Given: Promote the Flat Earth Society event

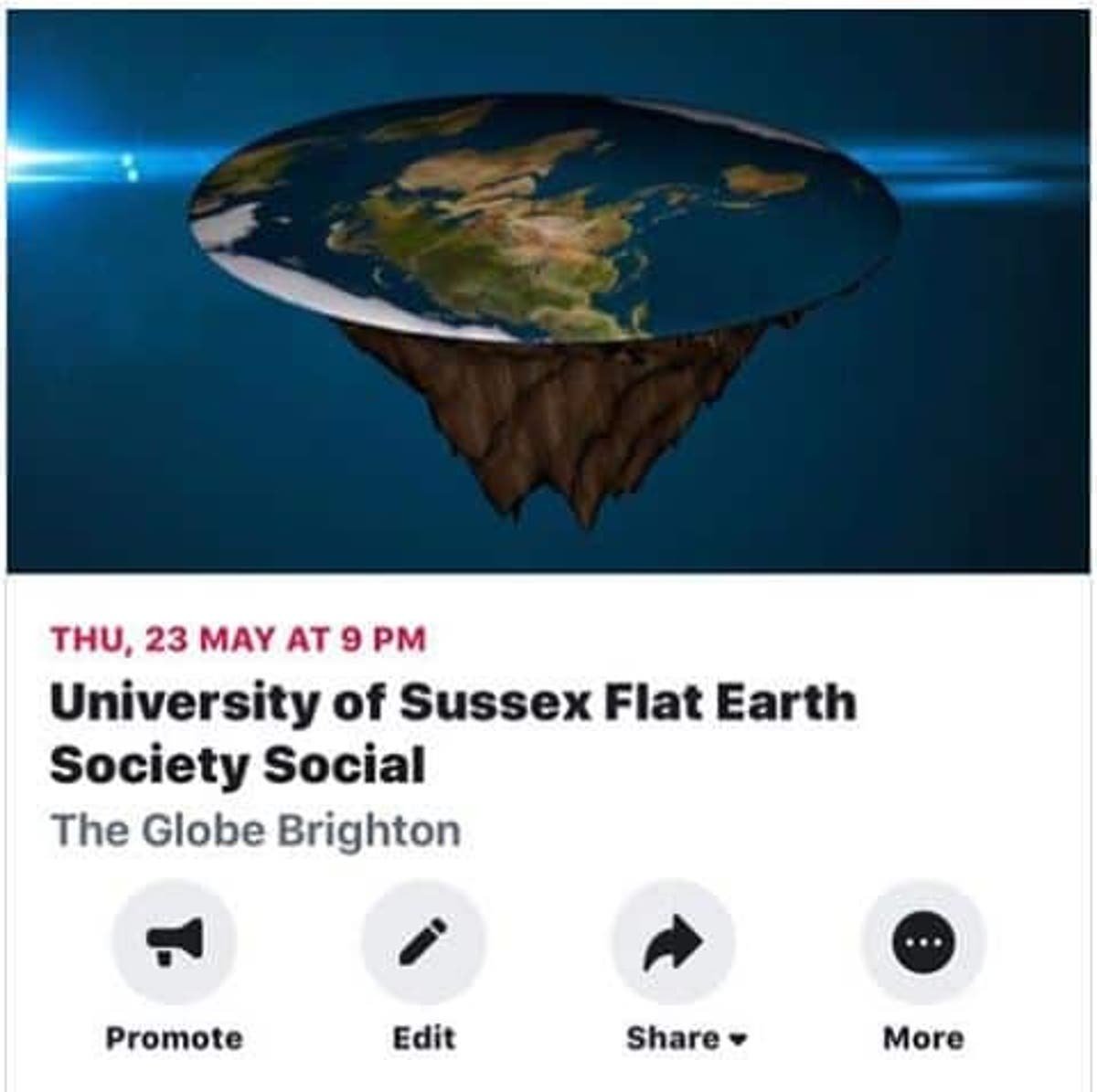Looking at the screenshot, I should (x=174, y=941).
